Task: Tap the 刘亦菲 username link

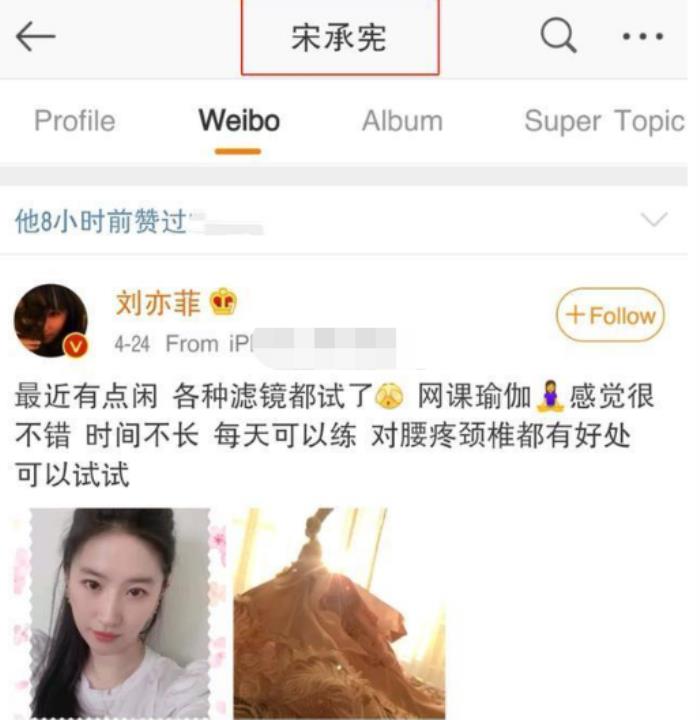Action: (x=158, y=303)
